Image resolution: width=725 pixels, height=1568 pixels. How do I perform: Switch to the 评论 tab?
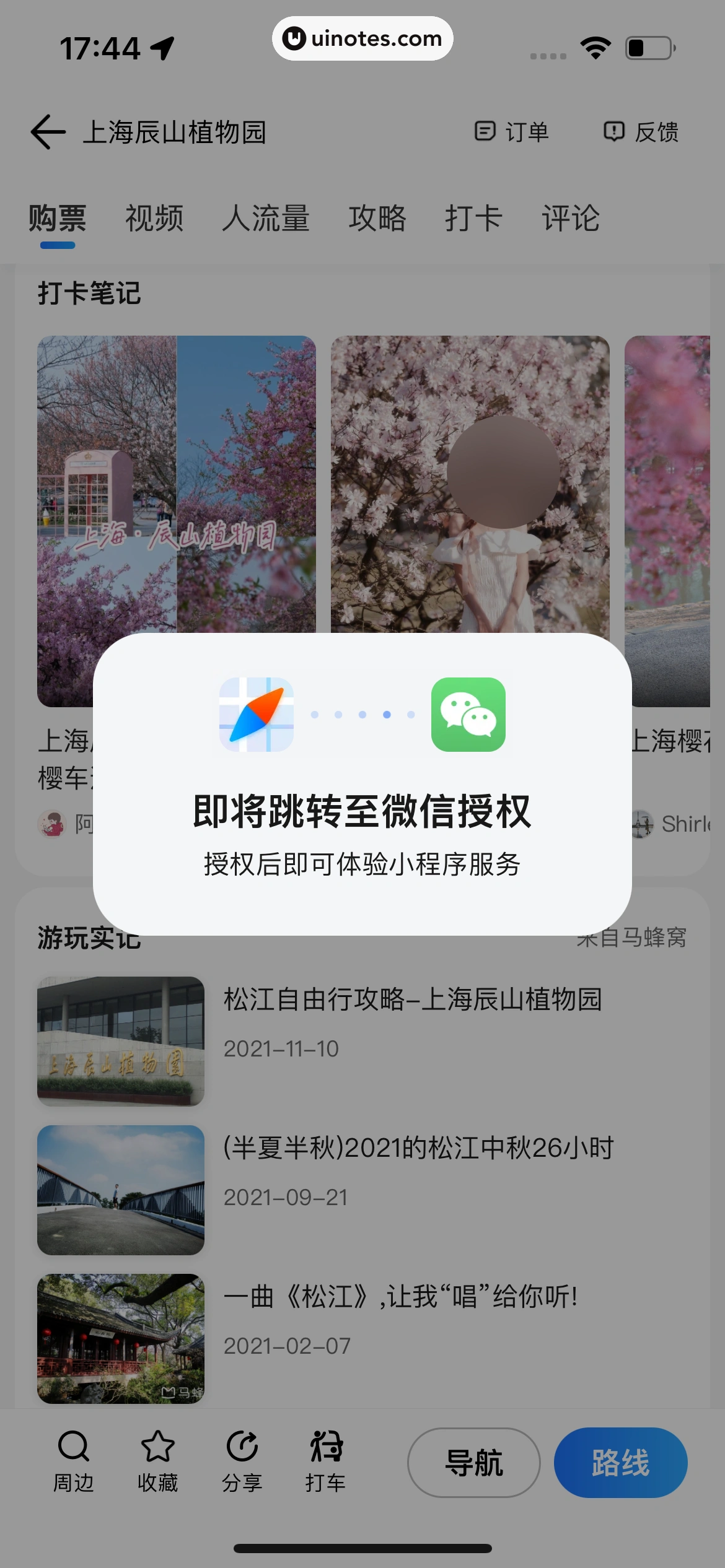[571, 219]
